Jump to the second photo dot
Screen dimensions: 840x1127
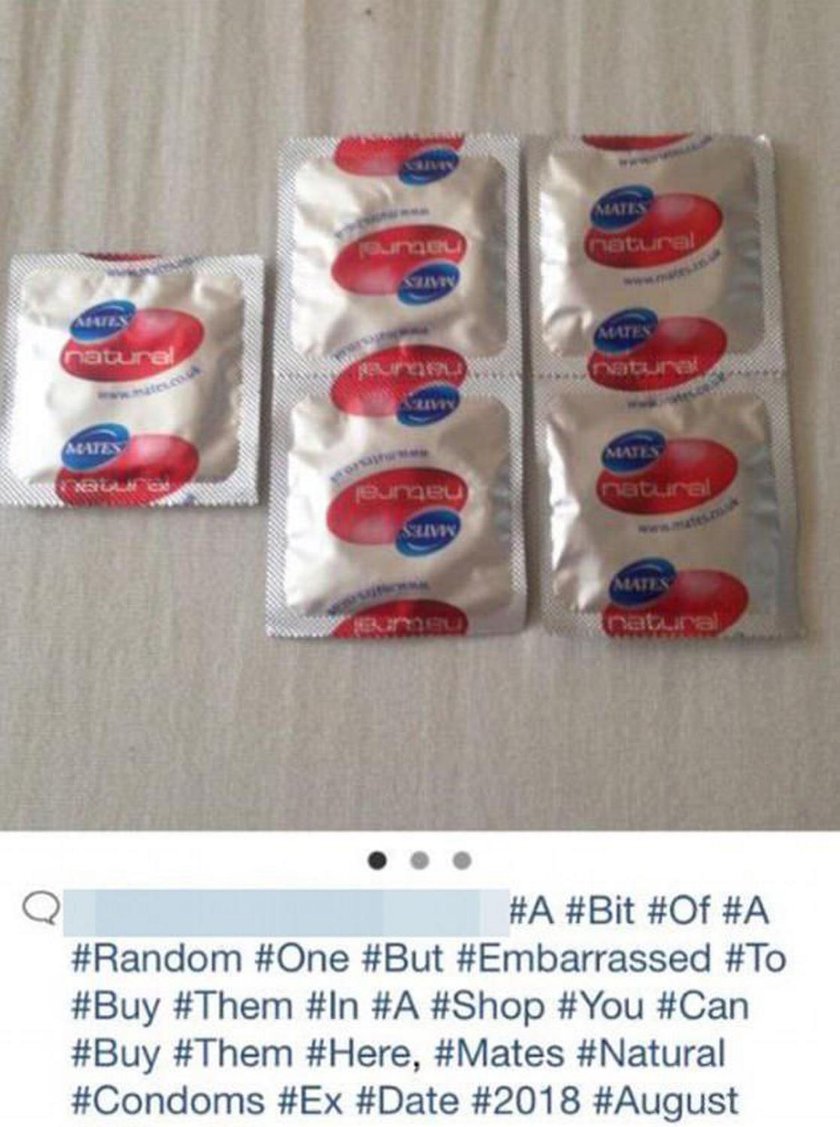click(x=419, y=859)
